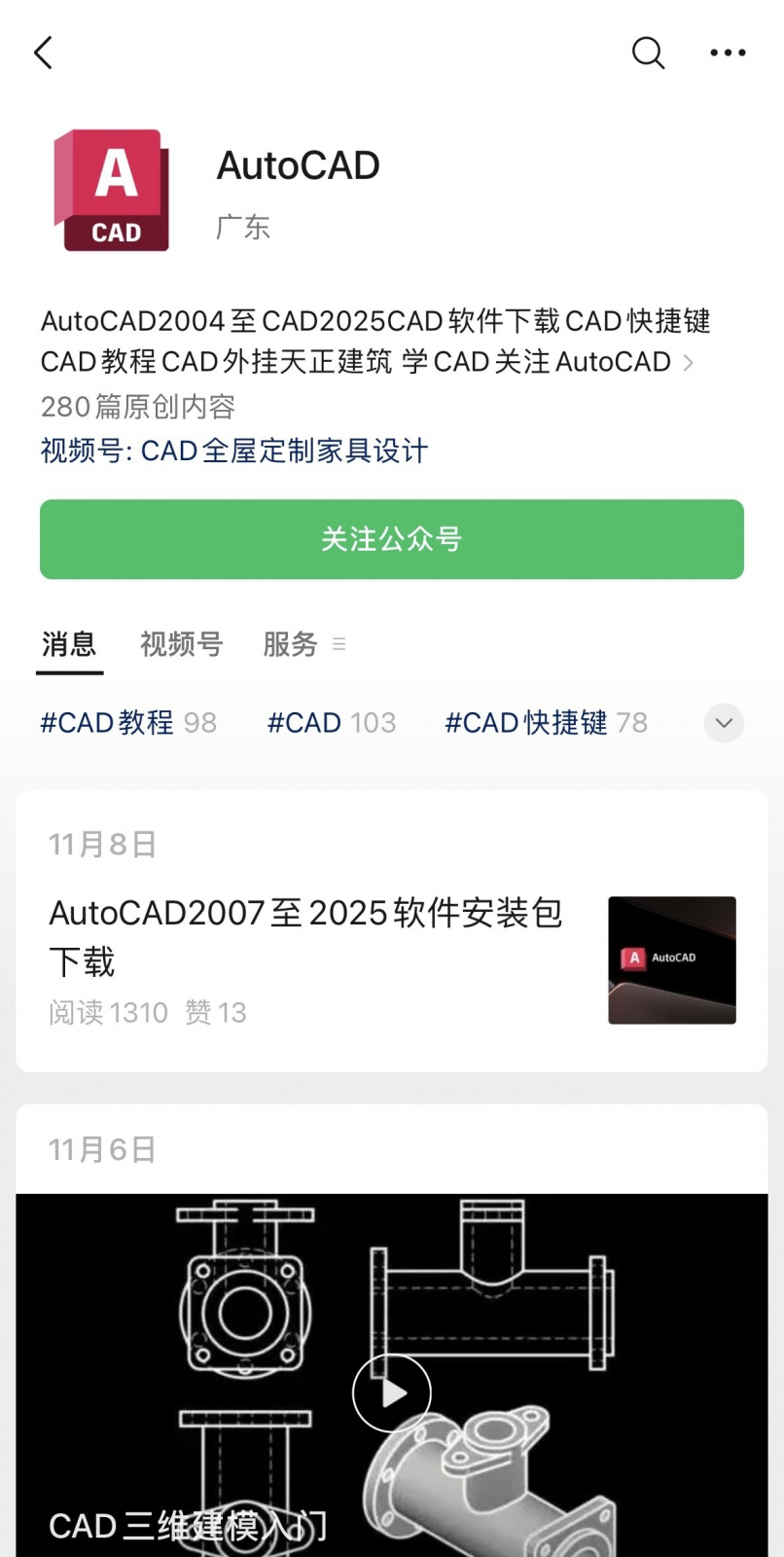
Task: Filter by the #CAD 103 tag
Action: pos(332,723)
